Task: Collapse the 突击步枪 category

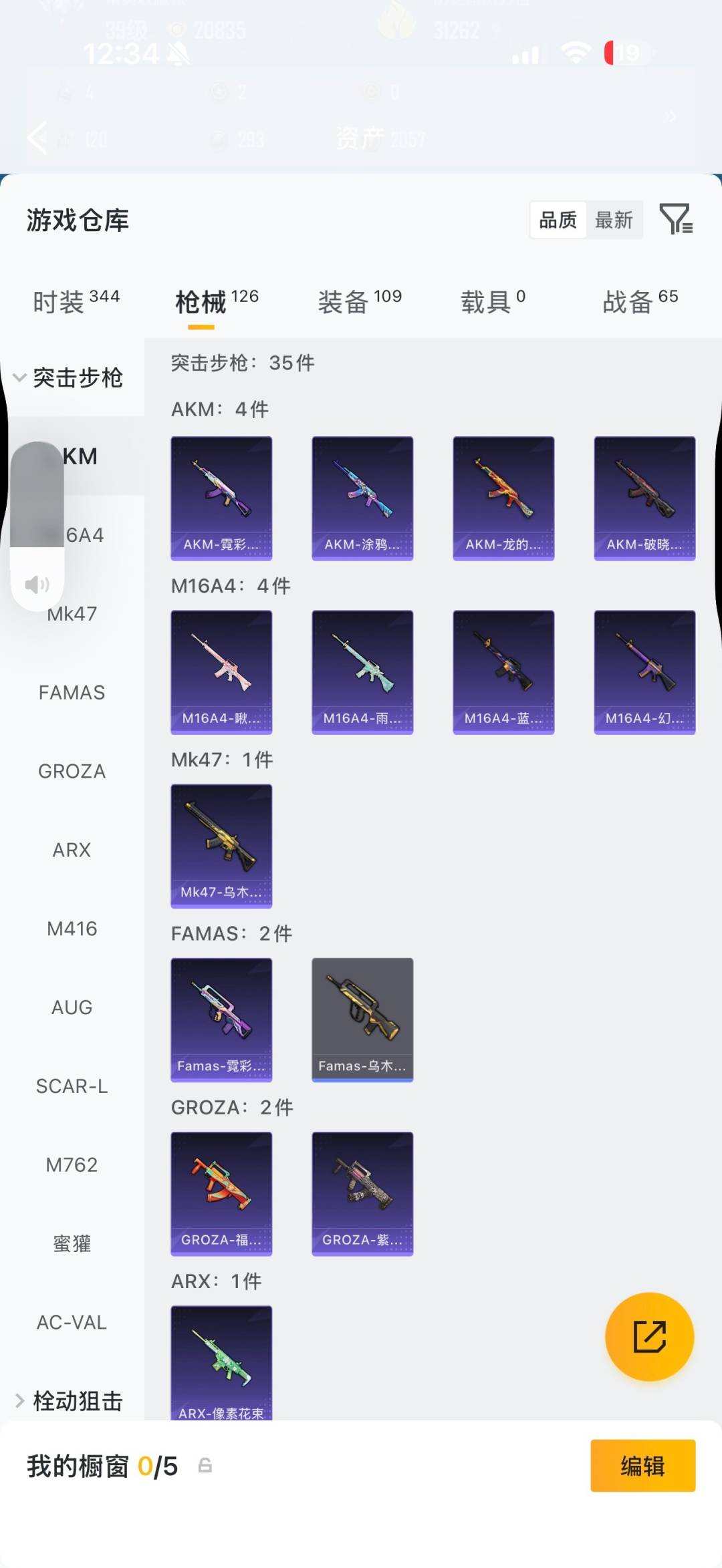Action: click(69, 377)
